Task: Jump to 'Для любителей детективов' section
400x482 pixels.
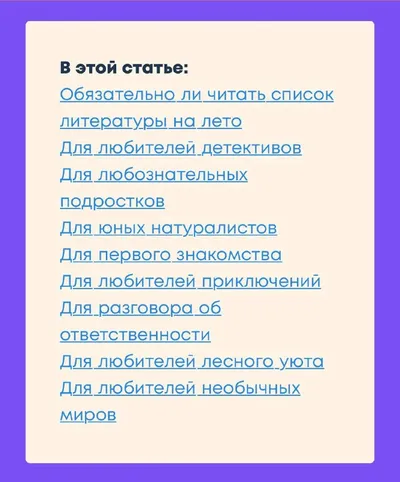Action: pos(181,148)
